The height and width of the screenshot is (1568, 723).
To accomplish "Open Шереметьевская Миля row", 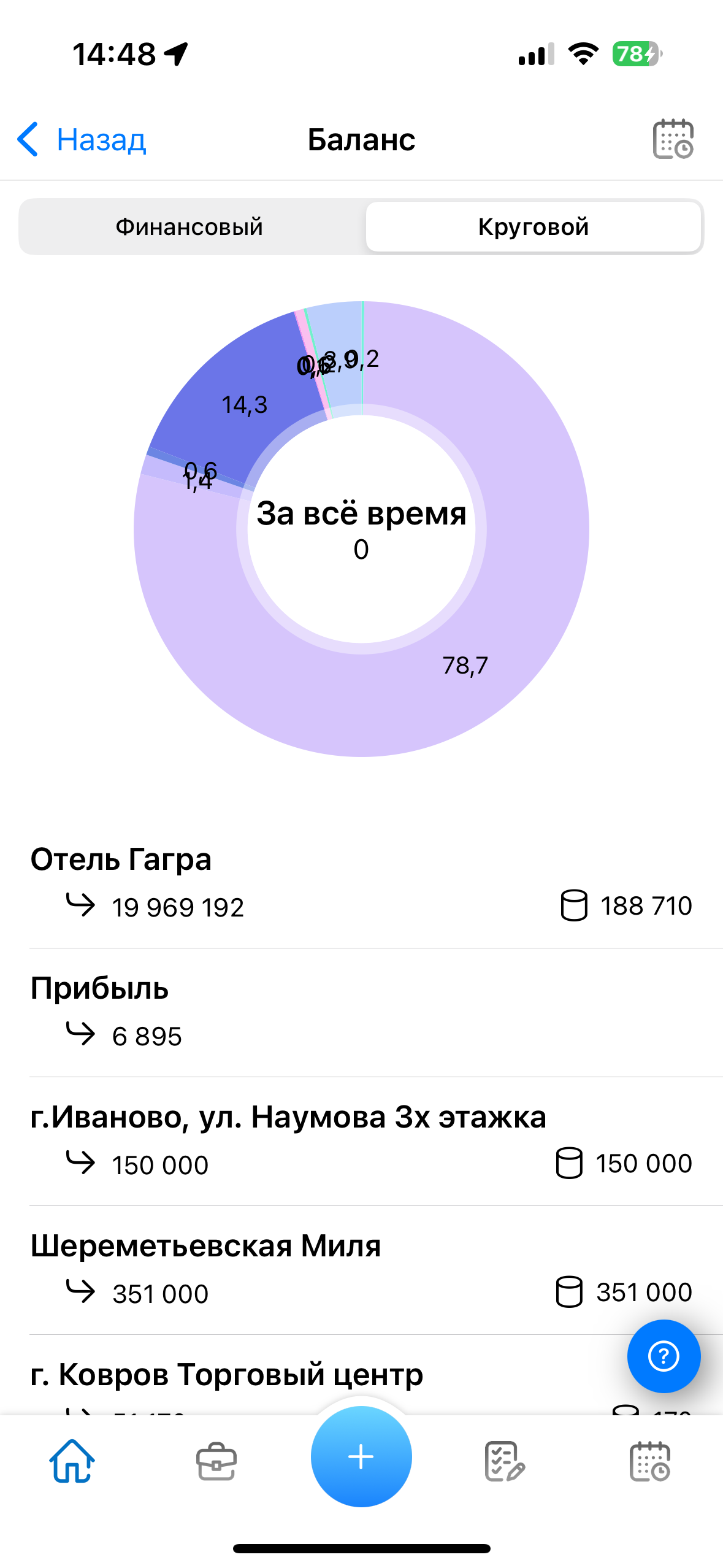I will [361, 1269].
